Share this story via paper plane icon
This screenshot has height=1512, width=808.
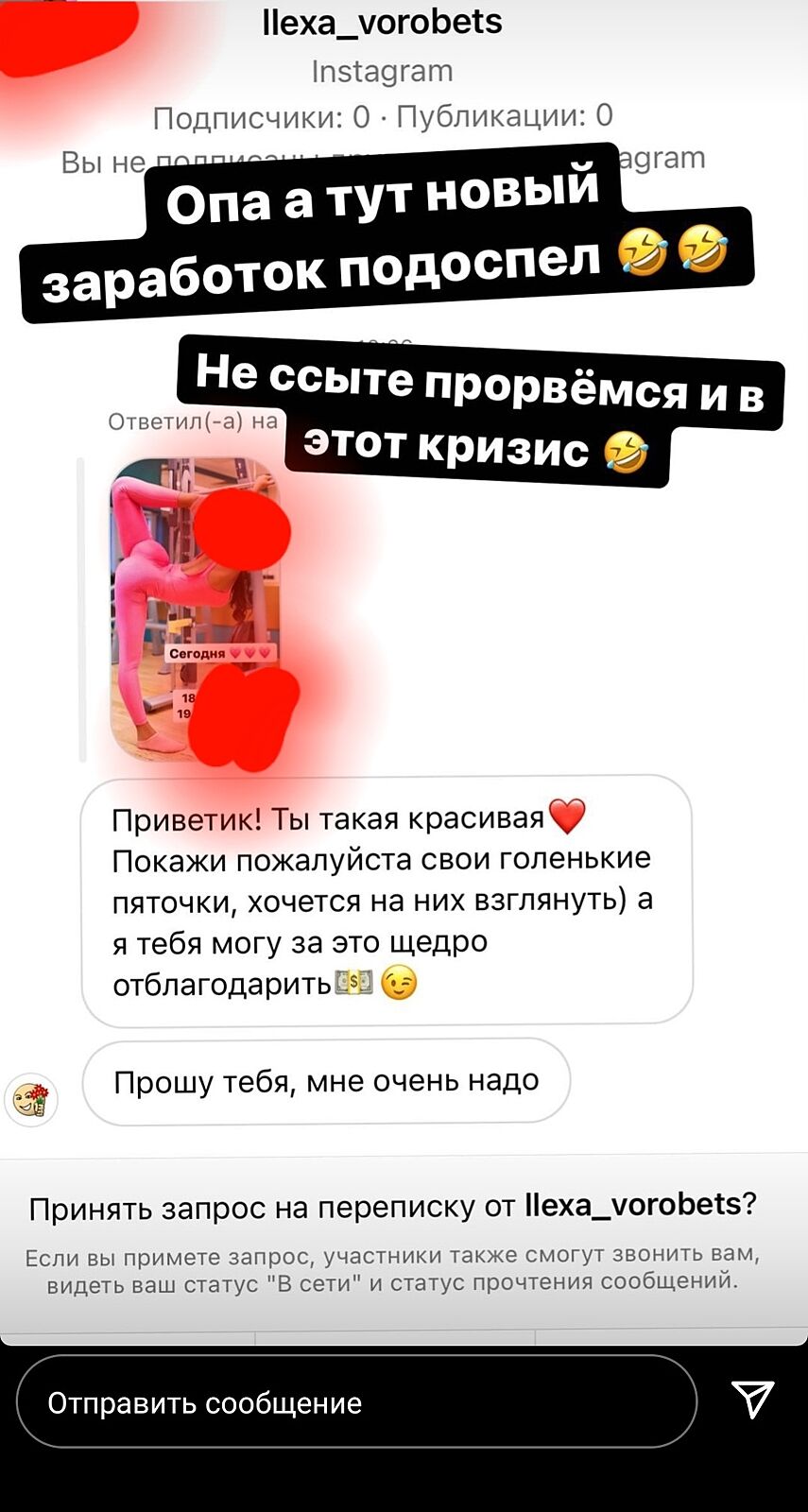[752, 1400]
